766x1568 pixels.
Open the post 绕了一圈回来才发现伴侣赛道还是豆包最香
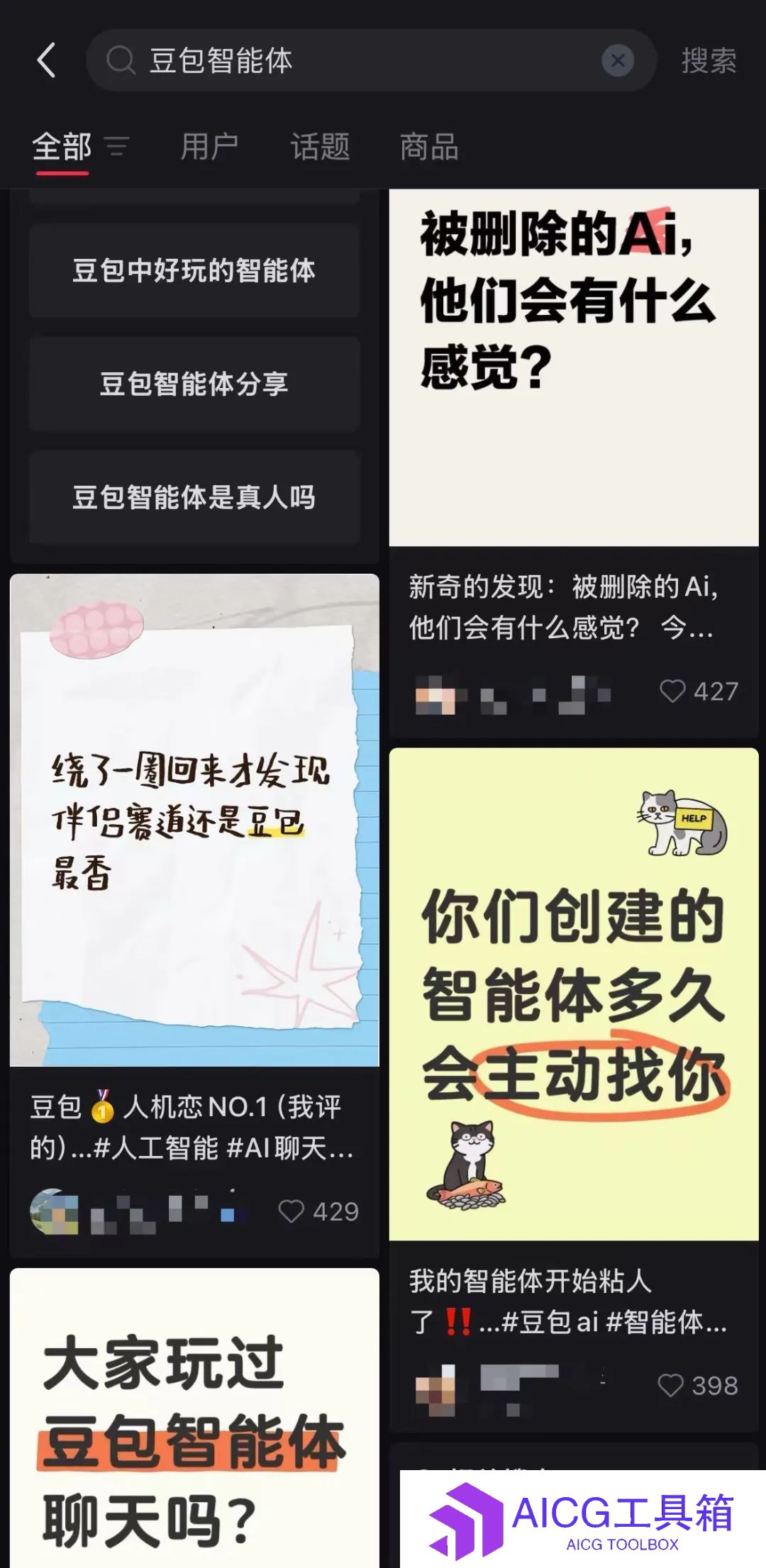point(194,820)
